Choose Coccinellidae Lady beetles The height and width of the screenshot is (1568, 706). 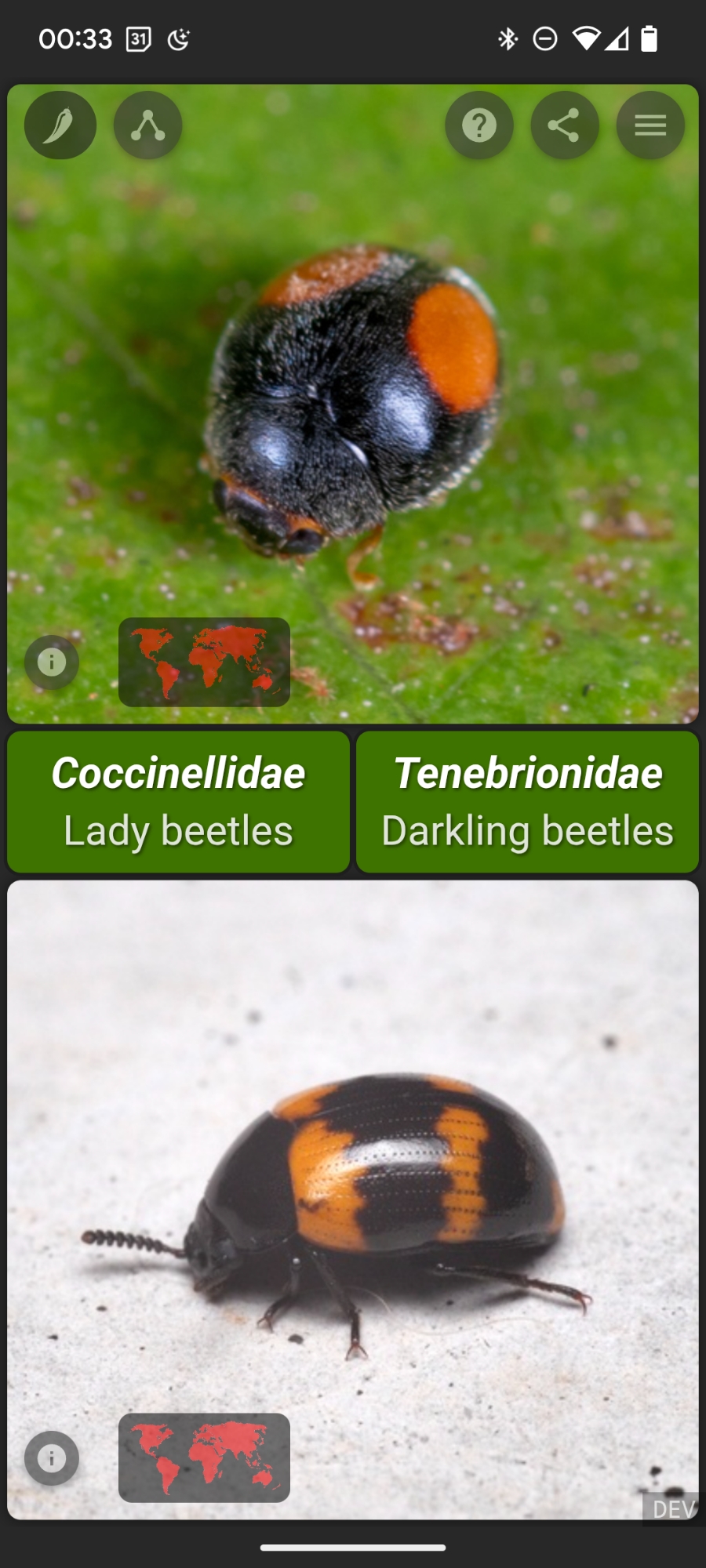tap(178, 802)
